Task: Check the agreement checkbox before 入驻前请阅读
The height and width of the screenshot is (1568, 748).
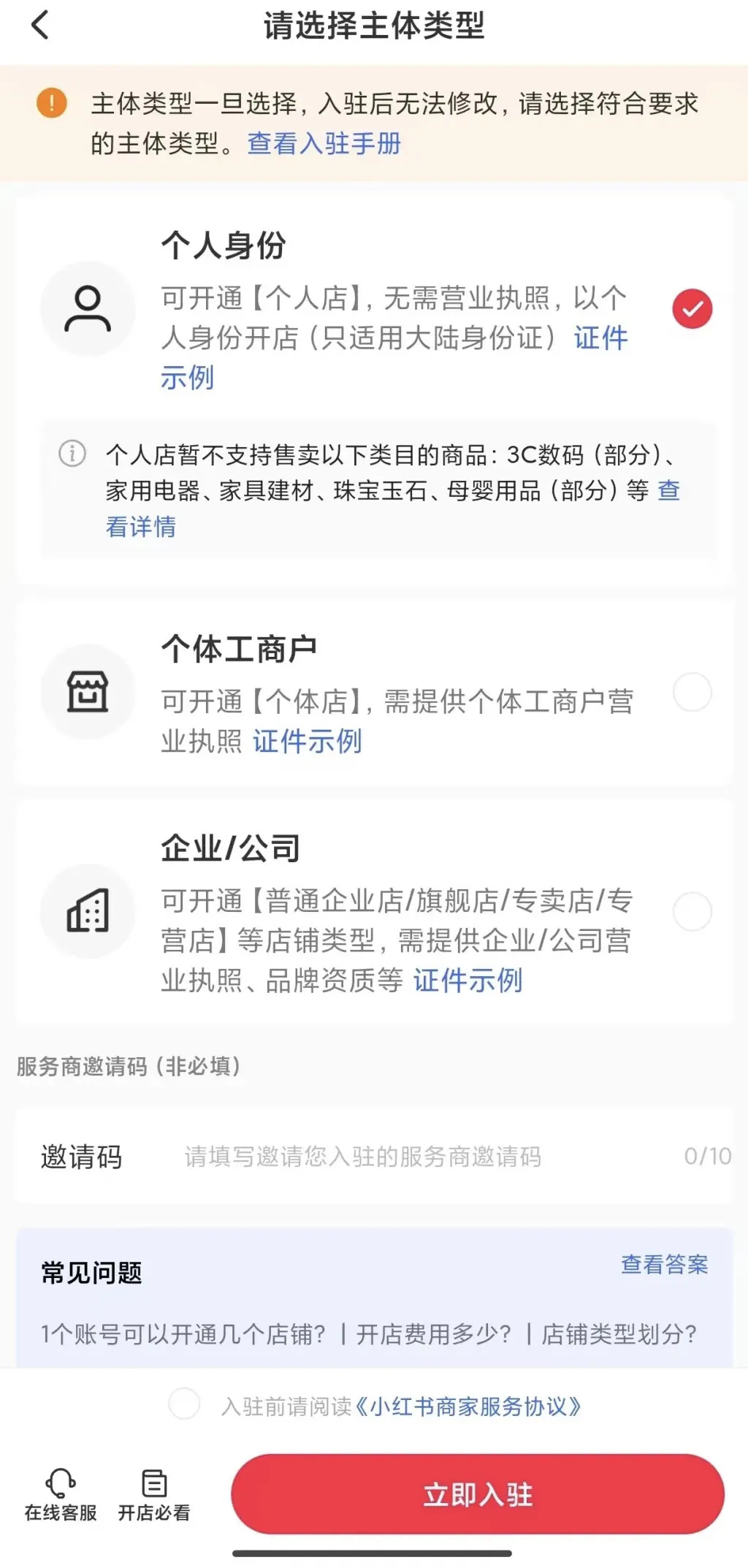Action: tap(184, 1404)
